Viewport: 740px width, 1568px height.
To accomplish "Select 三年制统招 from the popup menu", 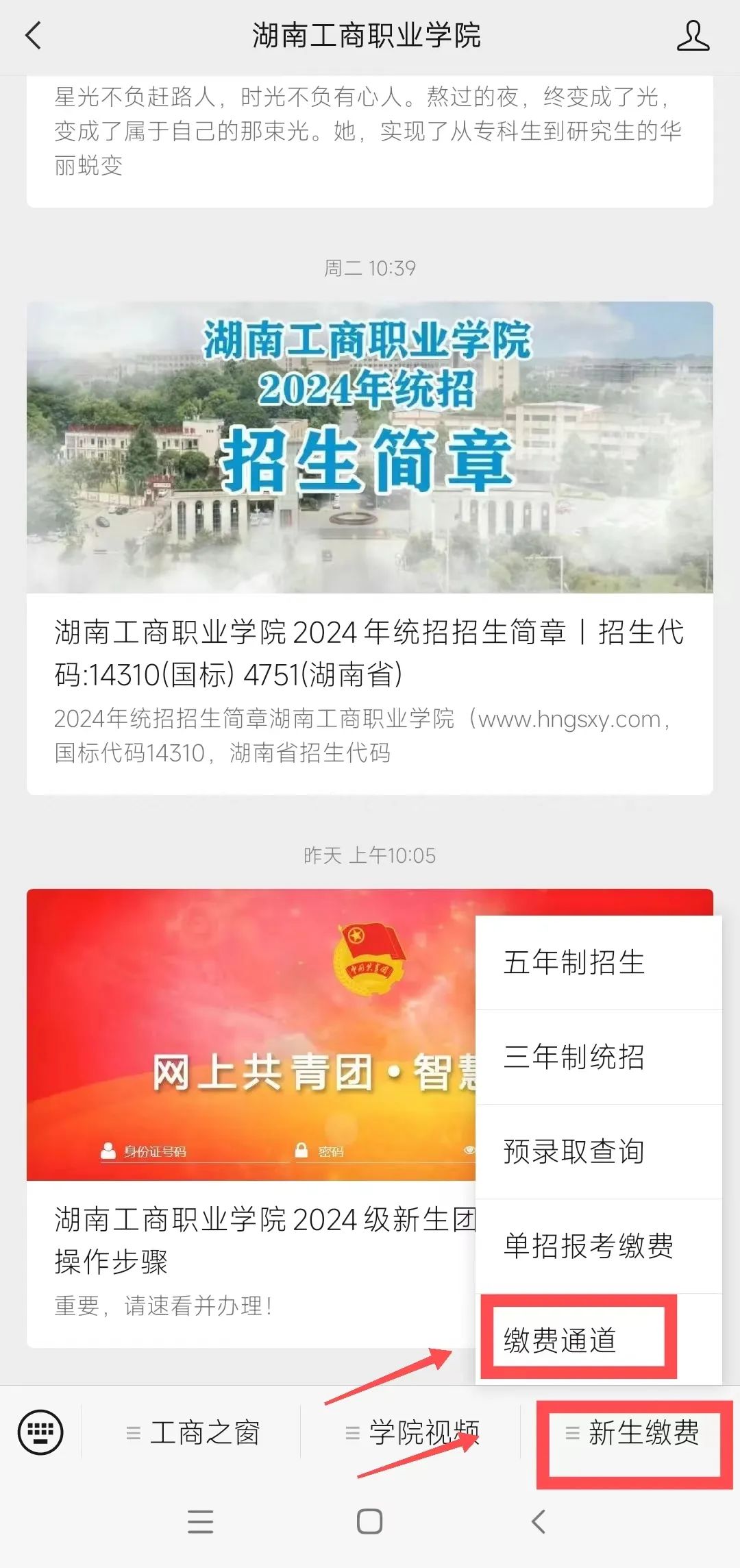I will tap(574, 1057).
